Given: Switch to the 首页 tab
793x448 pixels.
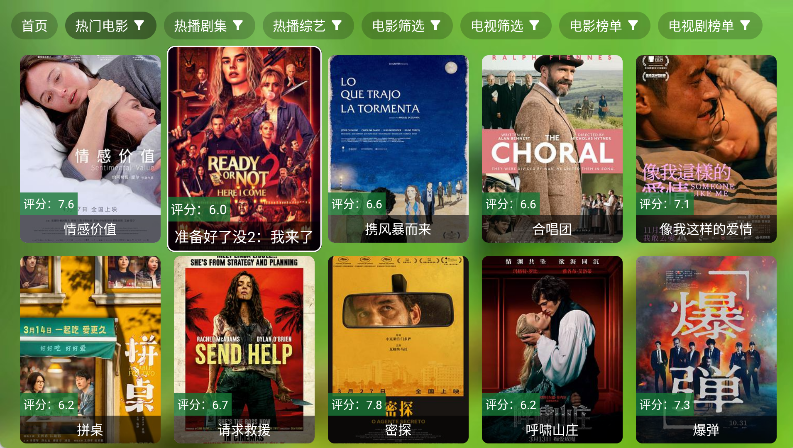Looking at the screenshot, I should [x=34, y=26].
